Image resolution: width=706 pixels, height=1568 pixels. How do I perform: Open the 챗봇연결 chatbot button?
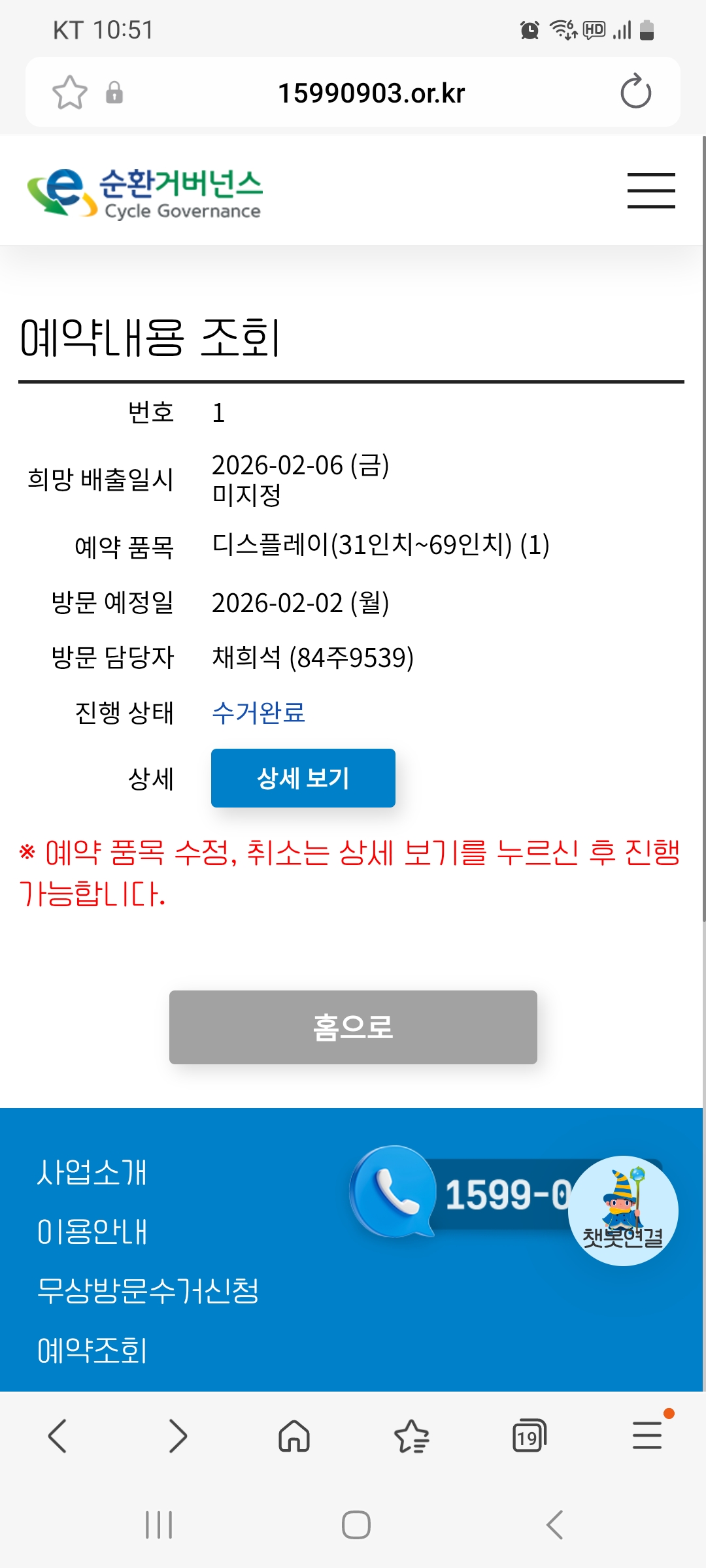(x=623, y=1211)
